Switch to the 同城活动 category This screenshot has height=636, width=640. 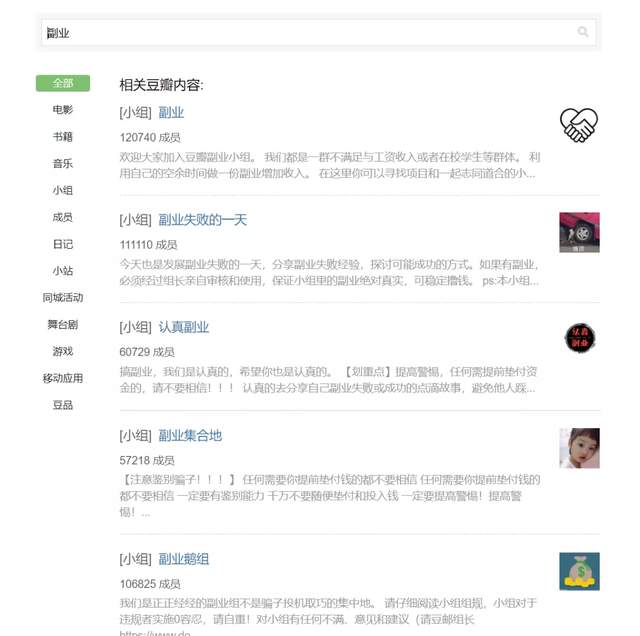63,298
